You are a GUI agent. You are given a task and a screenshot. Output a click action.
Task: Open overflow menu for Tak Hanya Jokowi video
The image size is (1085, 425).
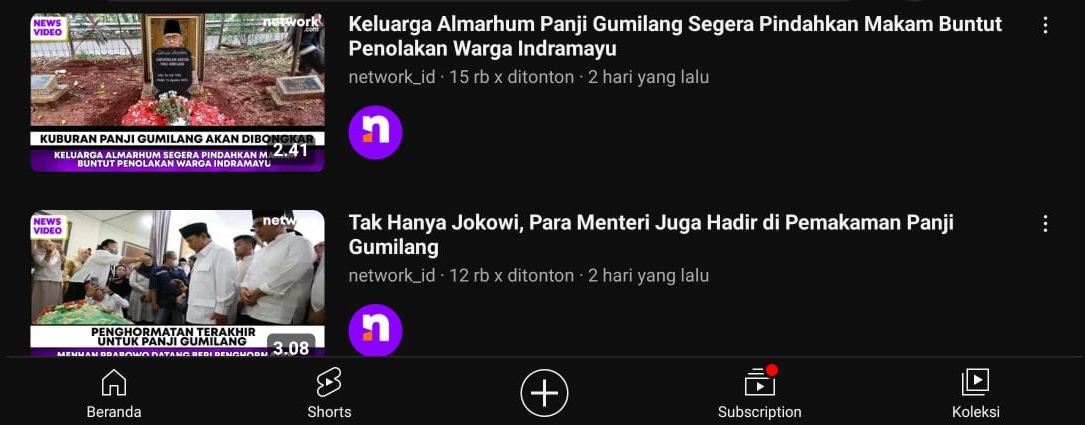pos(1045,224)
